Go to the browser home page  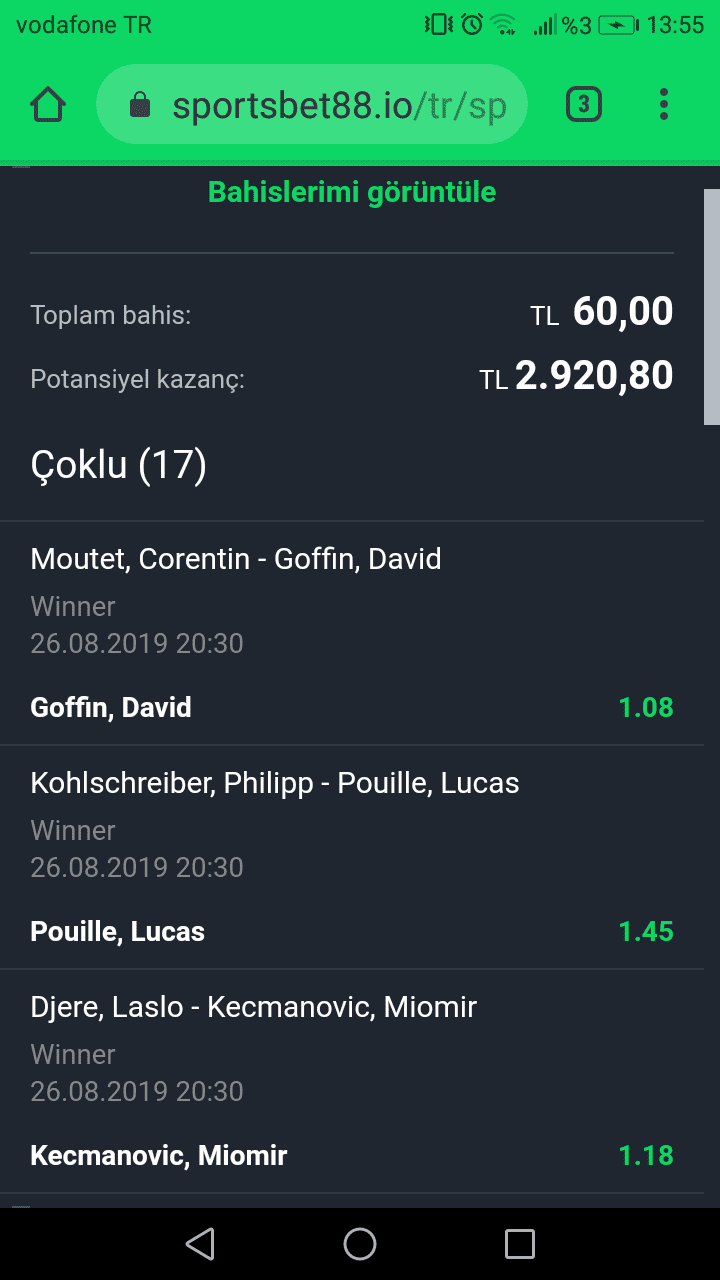coord(48,104)
